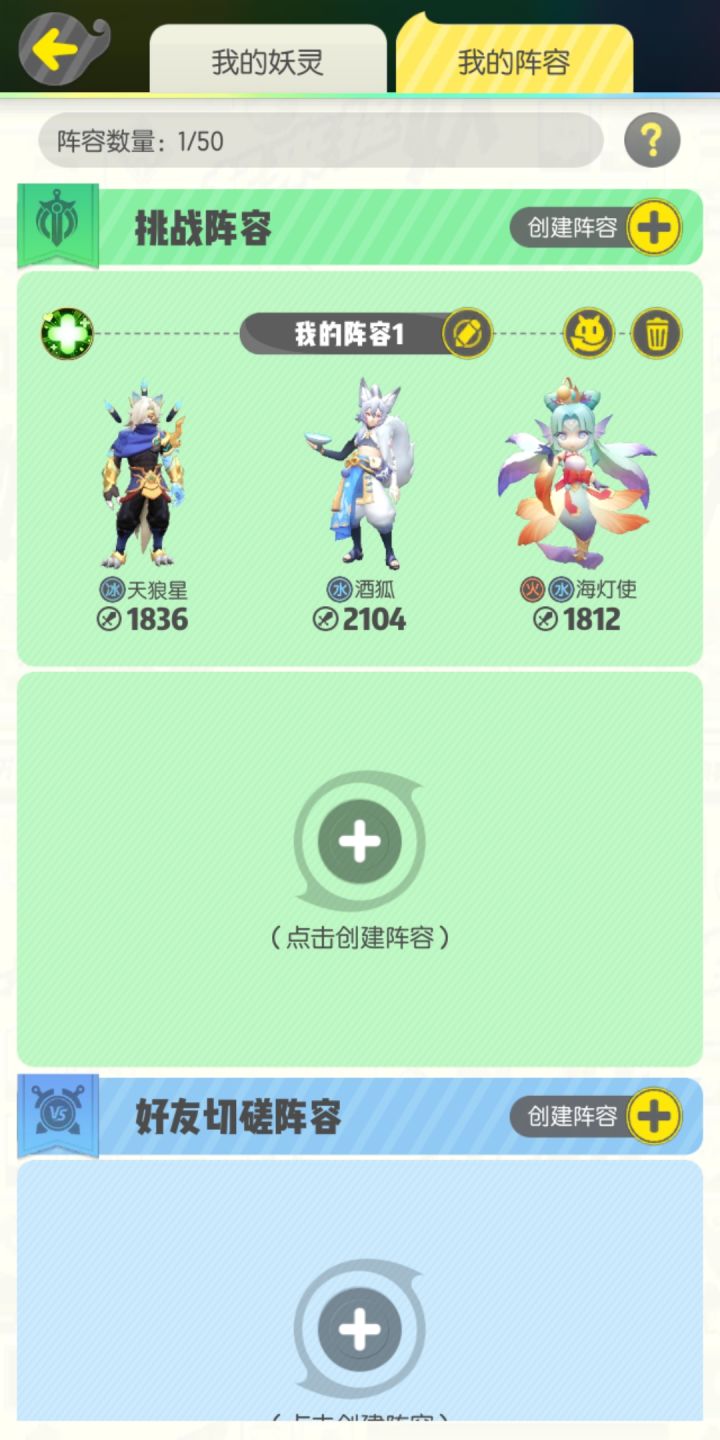720x1440 pixels.
Task: Delete the lineup using the trash icon
Action: (x=655, y=333)
